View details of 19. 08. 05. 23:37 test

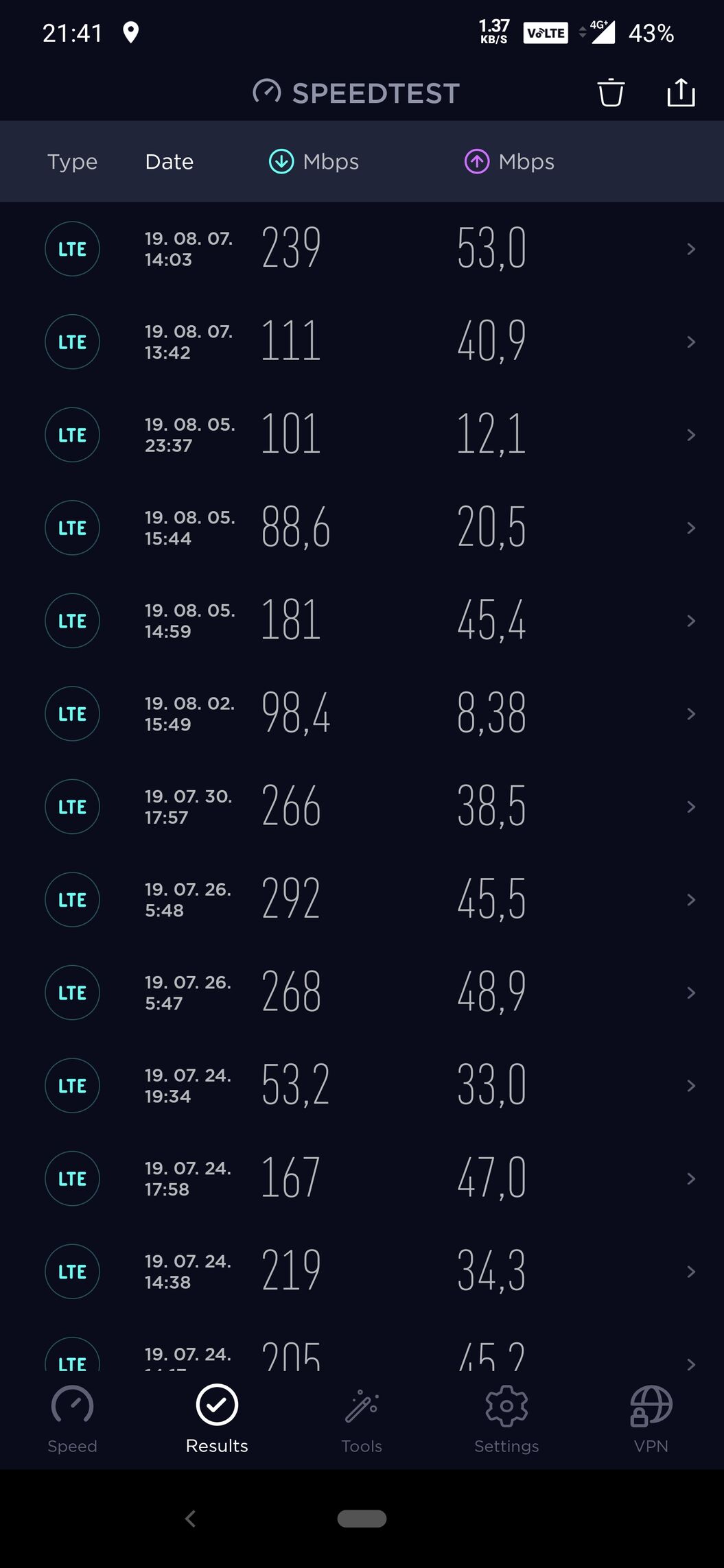coord(362,435)
